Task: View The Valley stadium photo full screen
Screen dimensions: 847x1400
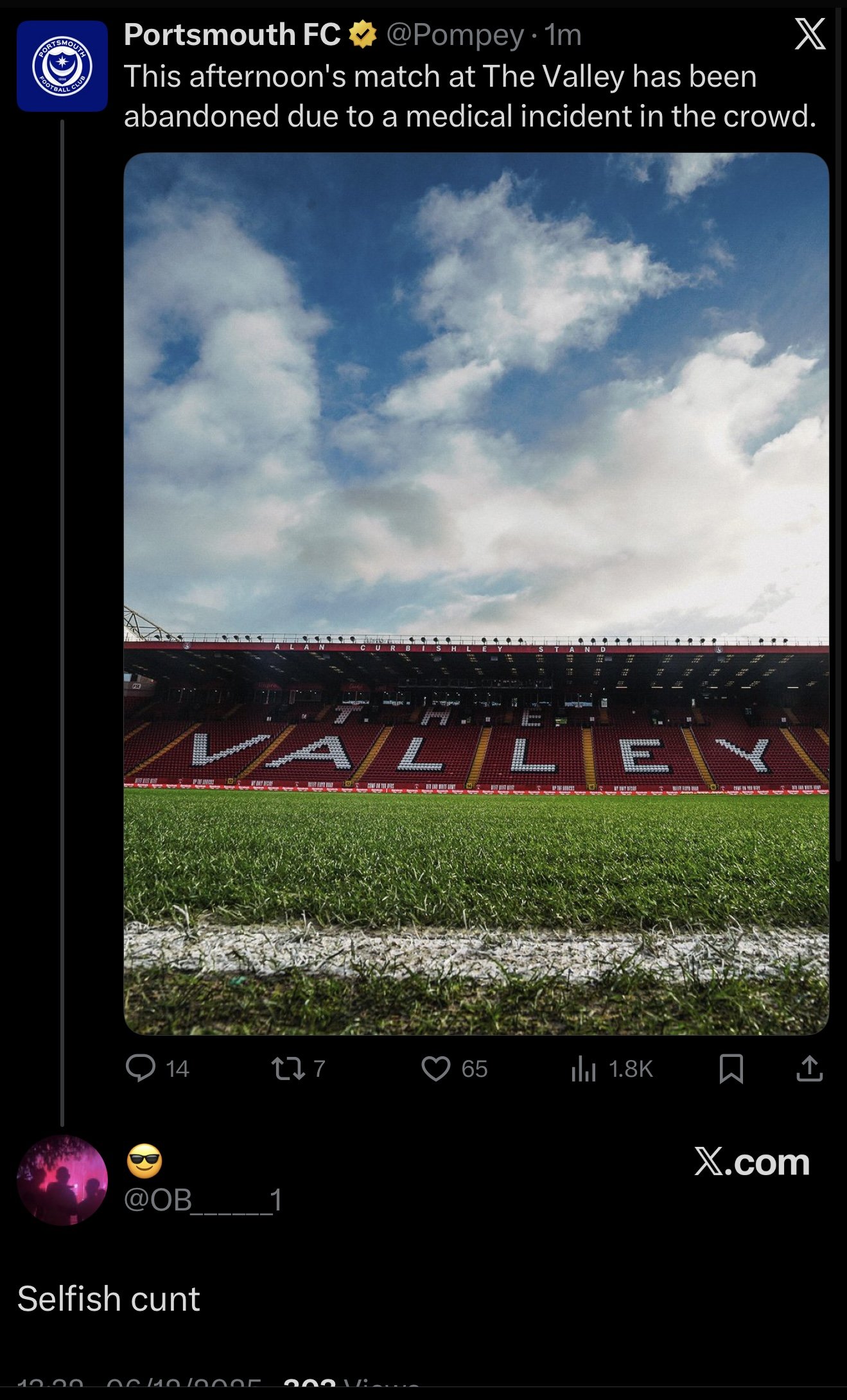Action: (x=476, y=593)
